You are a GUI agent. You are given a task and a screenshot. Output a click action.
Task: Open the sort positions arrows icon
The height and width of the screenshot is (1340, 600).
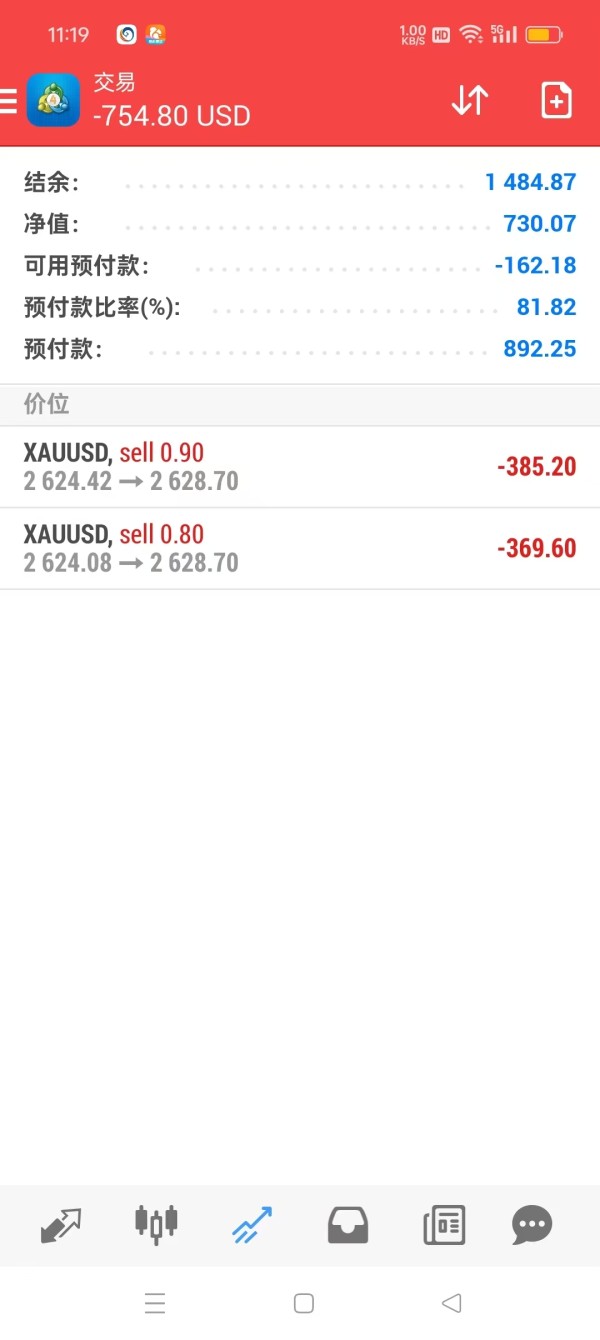[x=469, y=100]
